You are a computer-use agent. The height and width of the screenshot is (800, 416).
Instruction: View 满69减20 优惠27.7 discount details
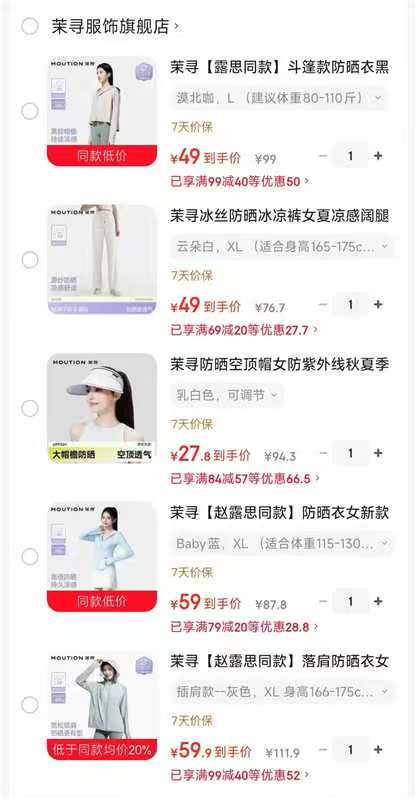coord(244,330)
